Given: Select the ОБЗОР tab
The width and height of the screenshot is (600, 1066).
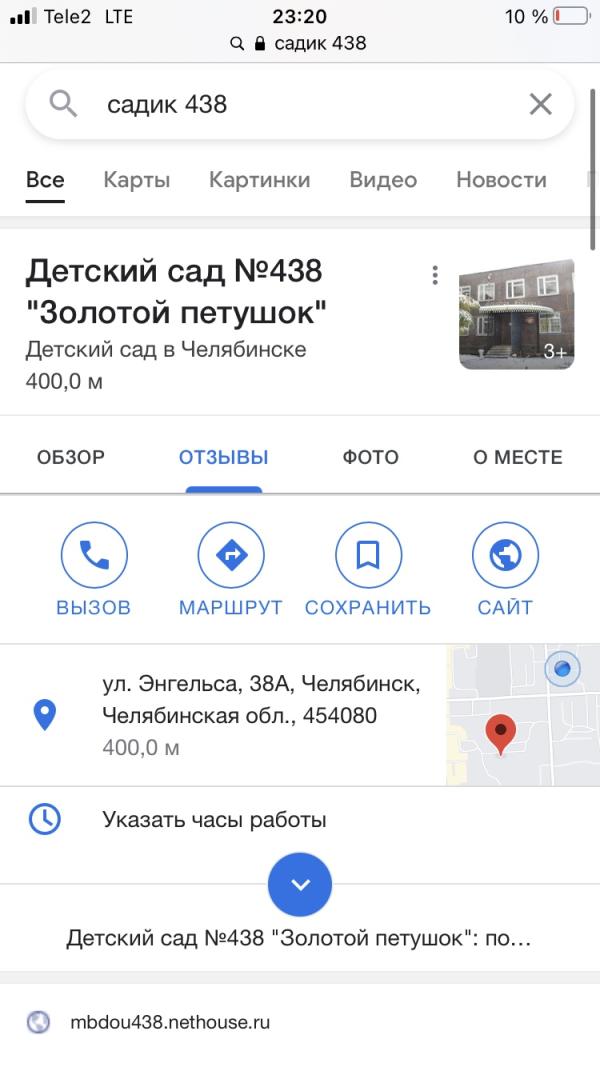Looking at the screenshot, I should [71, 457].
